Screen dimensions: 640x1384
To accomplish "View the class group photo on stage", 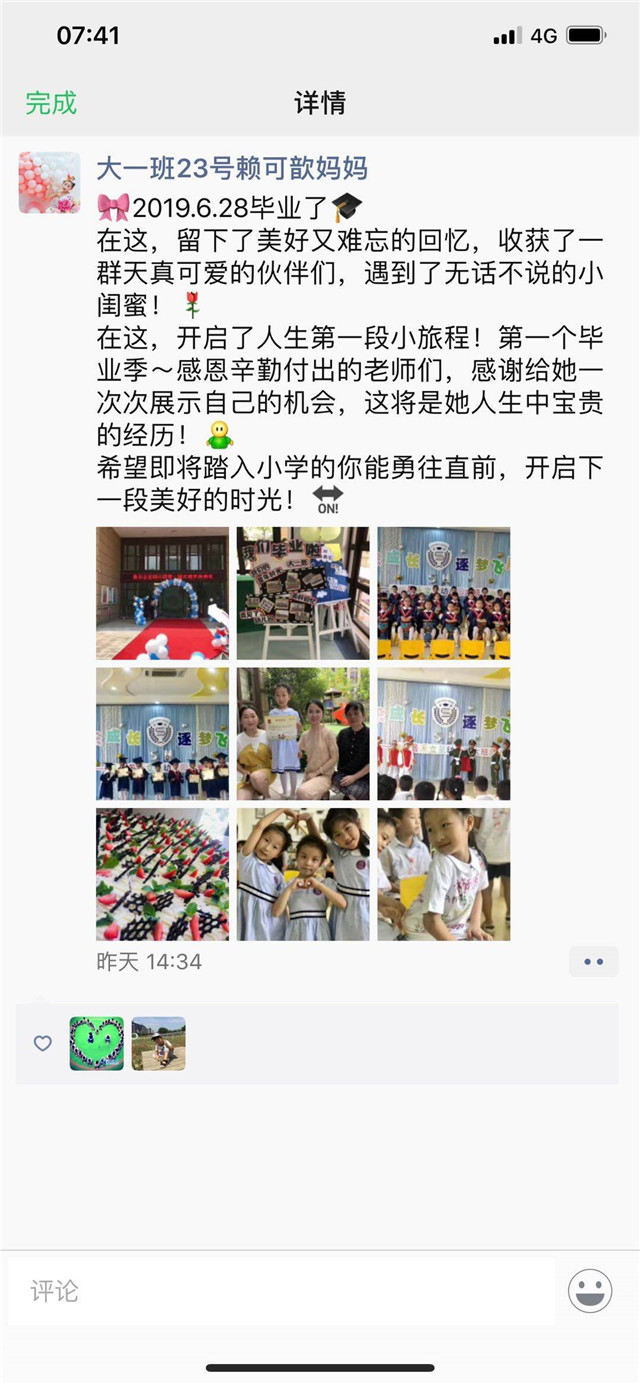I will point(443,593).
